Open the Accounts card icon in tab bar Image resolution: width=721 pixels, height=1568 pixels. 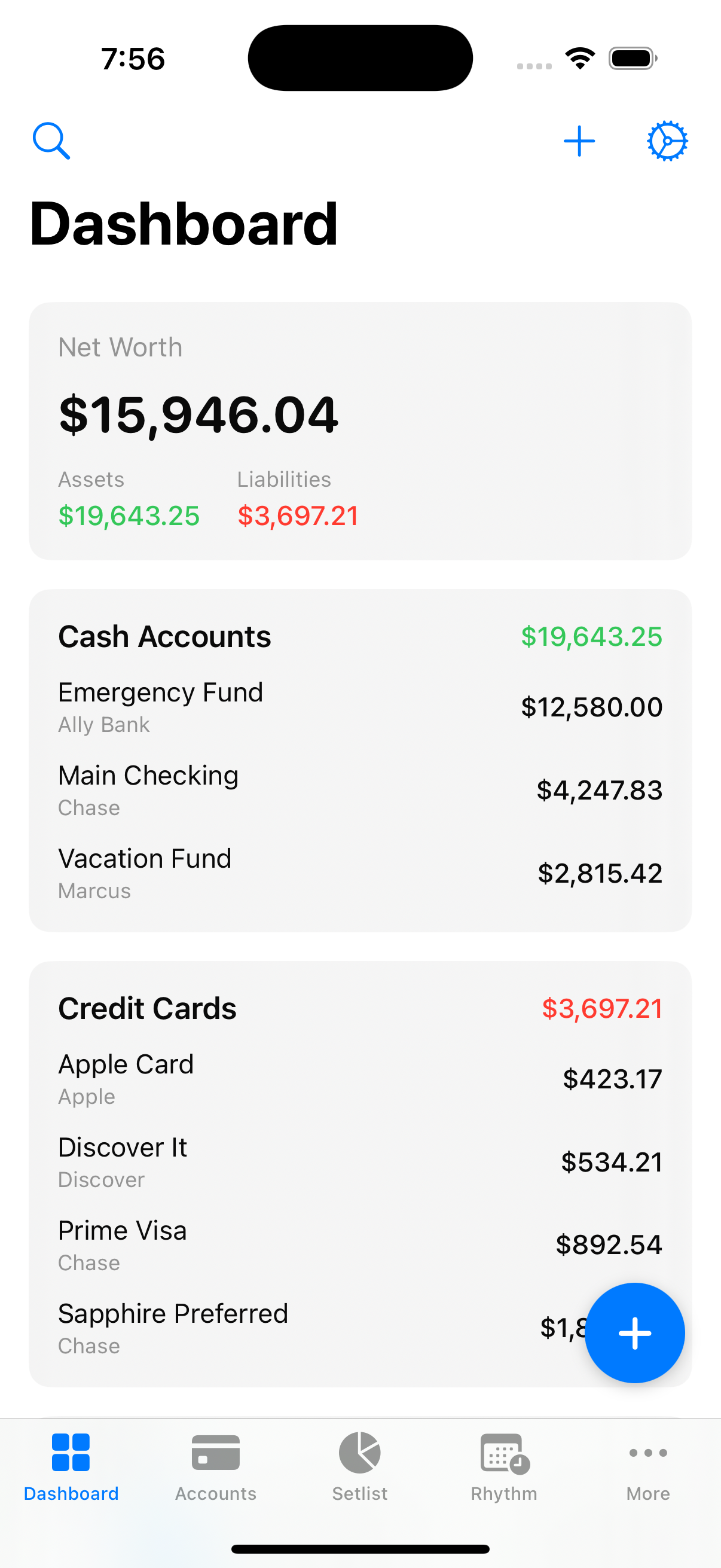pyautogui.click(x=215, y=1452)
